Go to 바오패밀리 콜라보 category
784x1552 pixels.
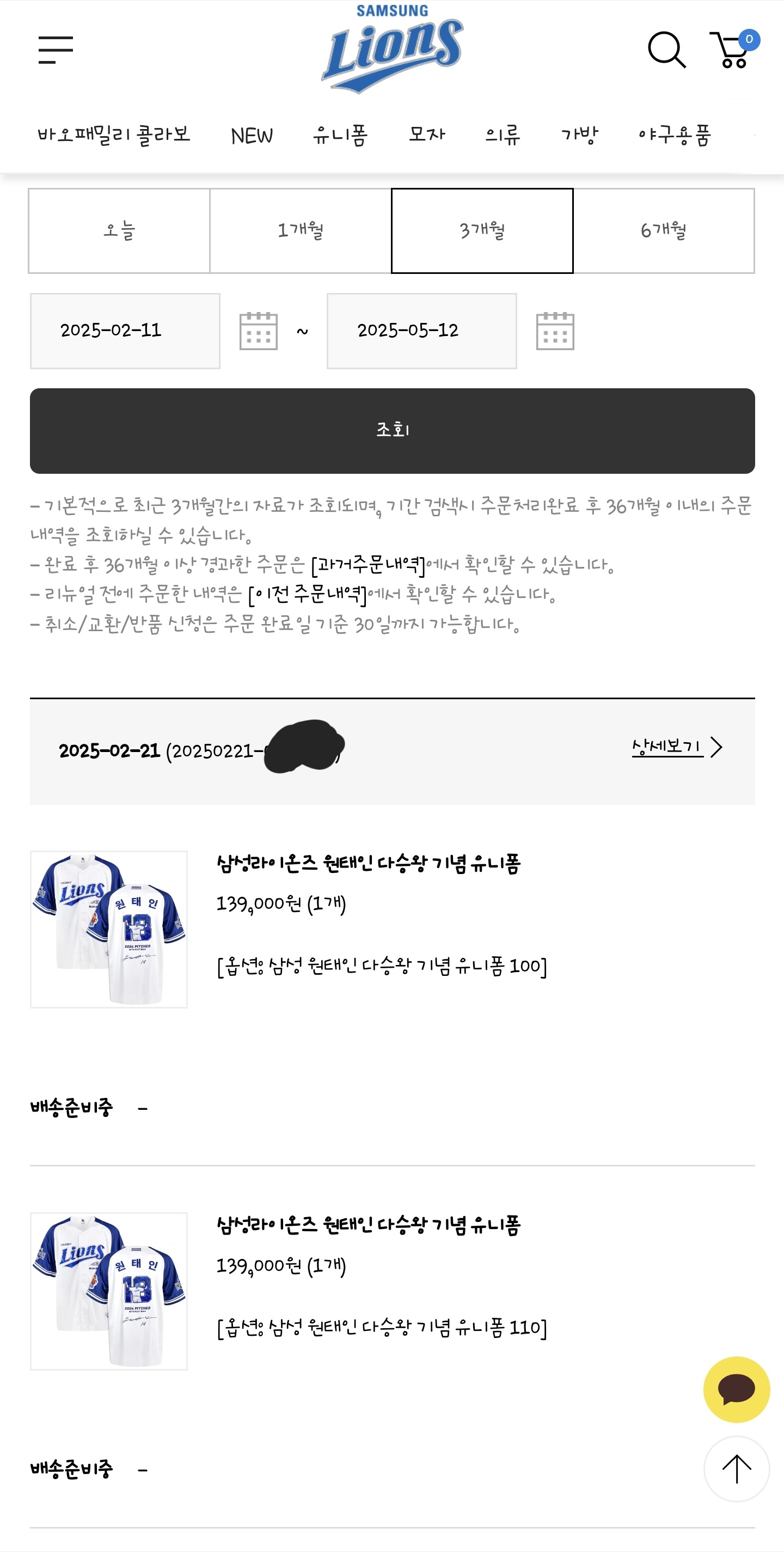[x=114, y=135]
